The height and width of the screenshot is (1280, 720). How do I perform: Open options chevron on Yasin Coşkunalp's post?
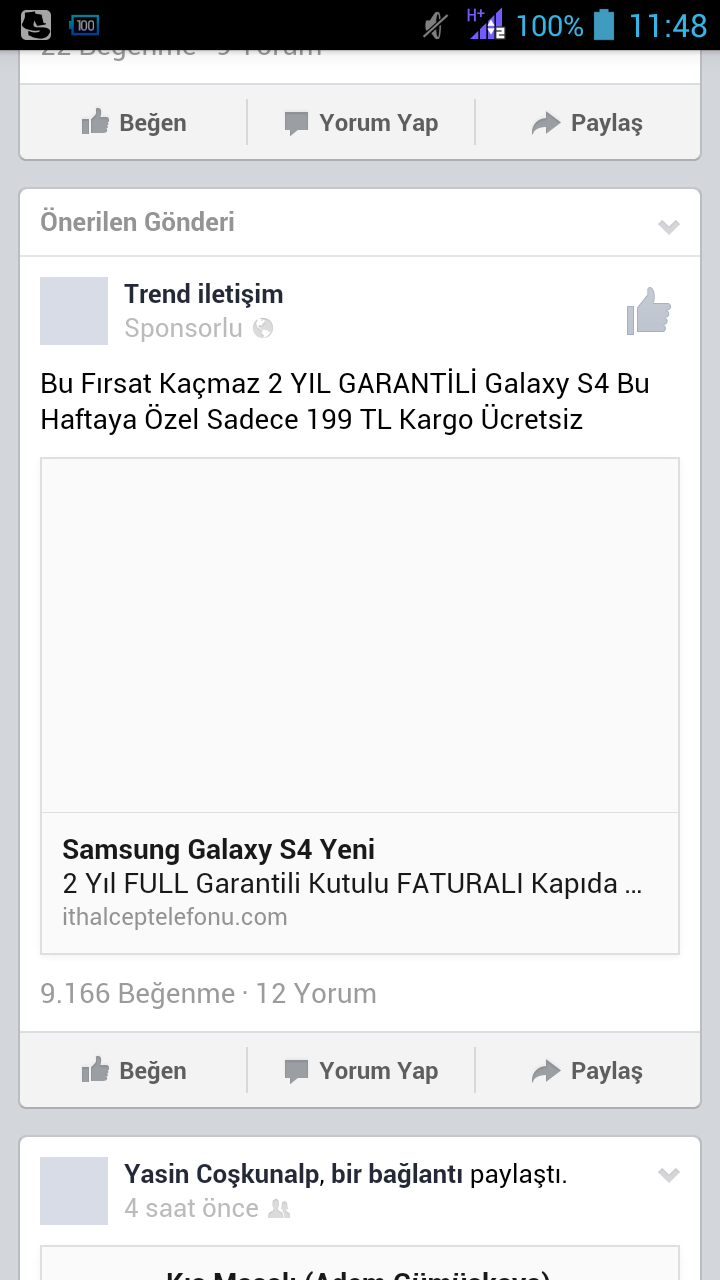(669, 1175)
